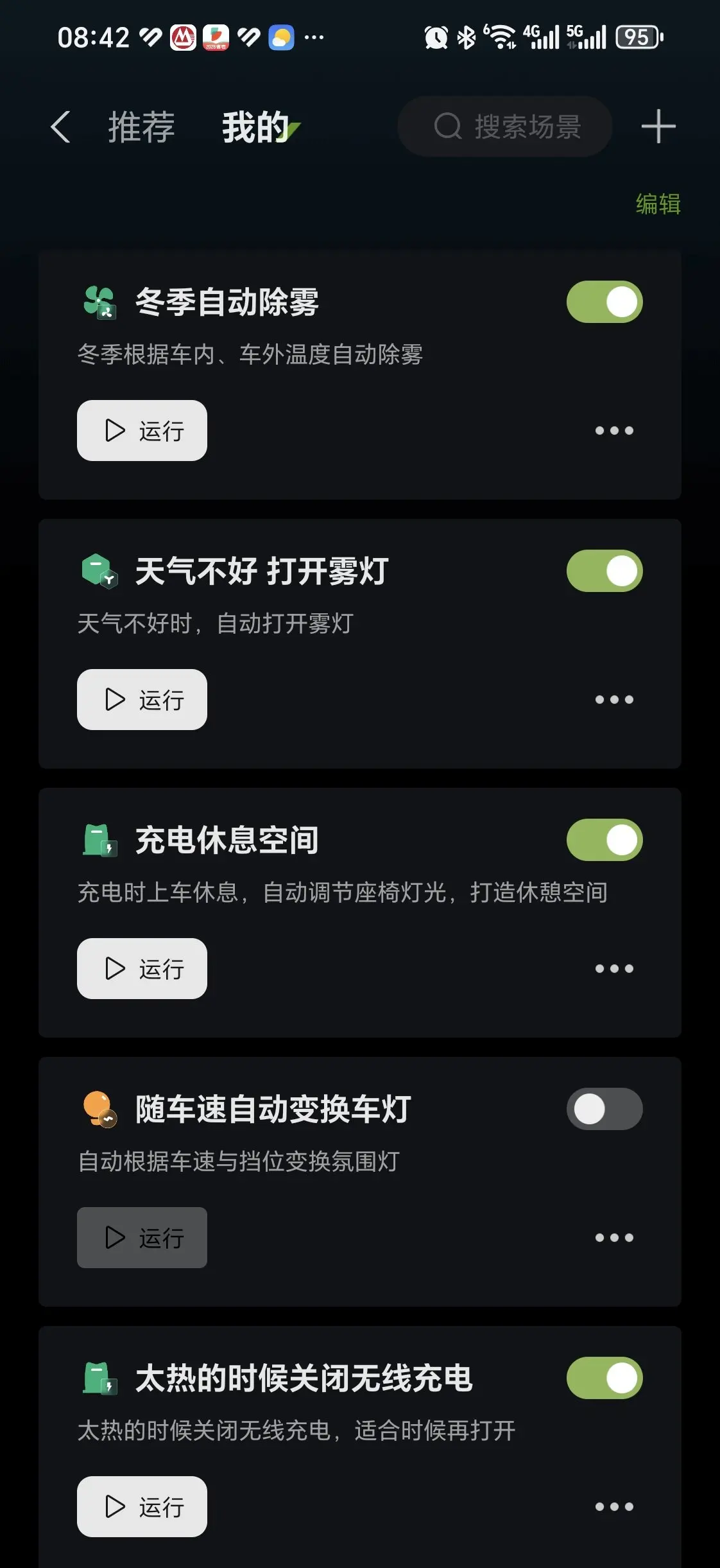Turn off the 冬季自动除雾 switch
The image size is (720, 1568).
pyautogui.click(x=604, y=302)
